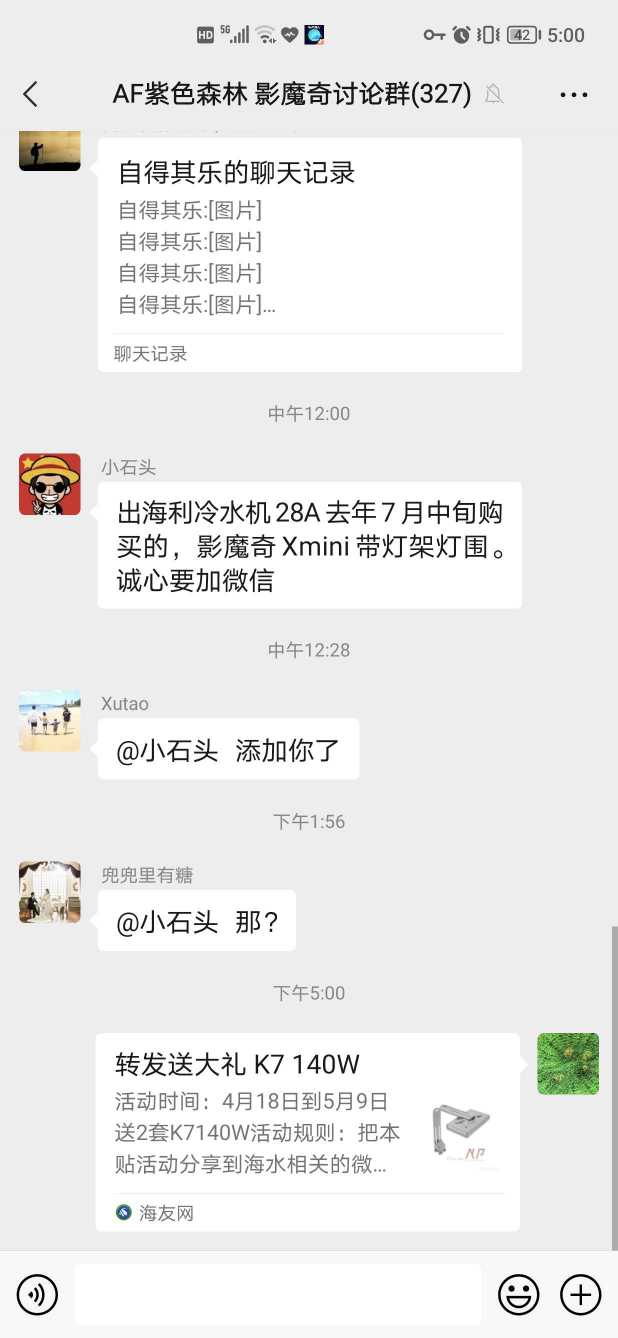The image size is (618, 1338).
Task: Go back from the group chat
Action: point(30,94)
